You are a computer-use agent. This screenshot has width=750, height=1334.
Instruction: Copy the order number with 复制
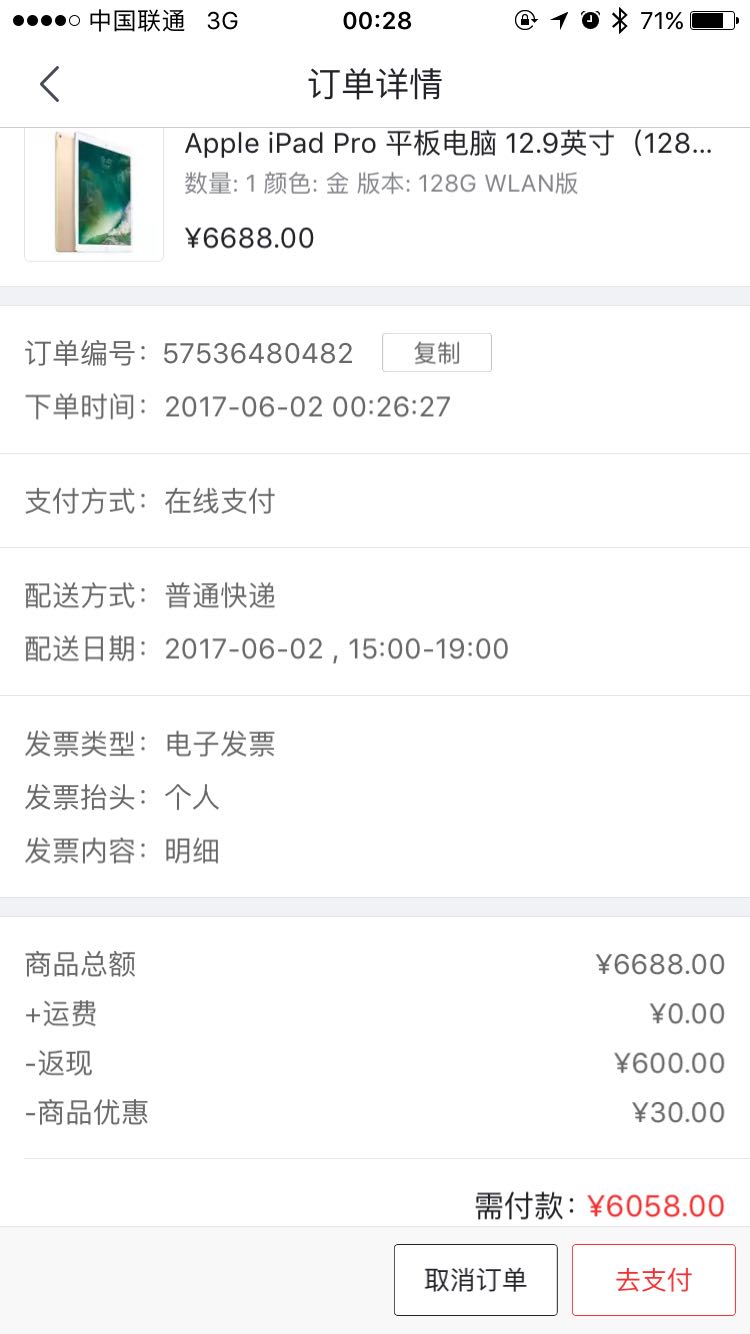437,353
